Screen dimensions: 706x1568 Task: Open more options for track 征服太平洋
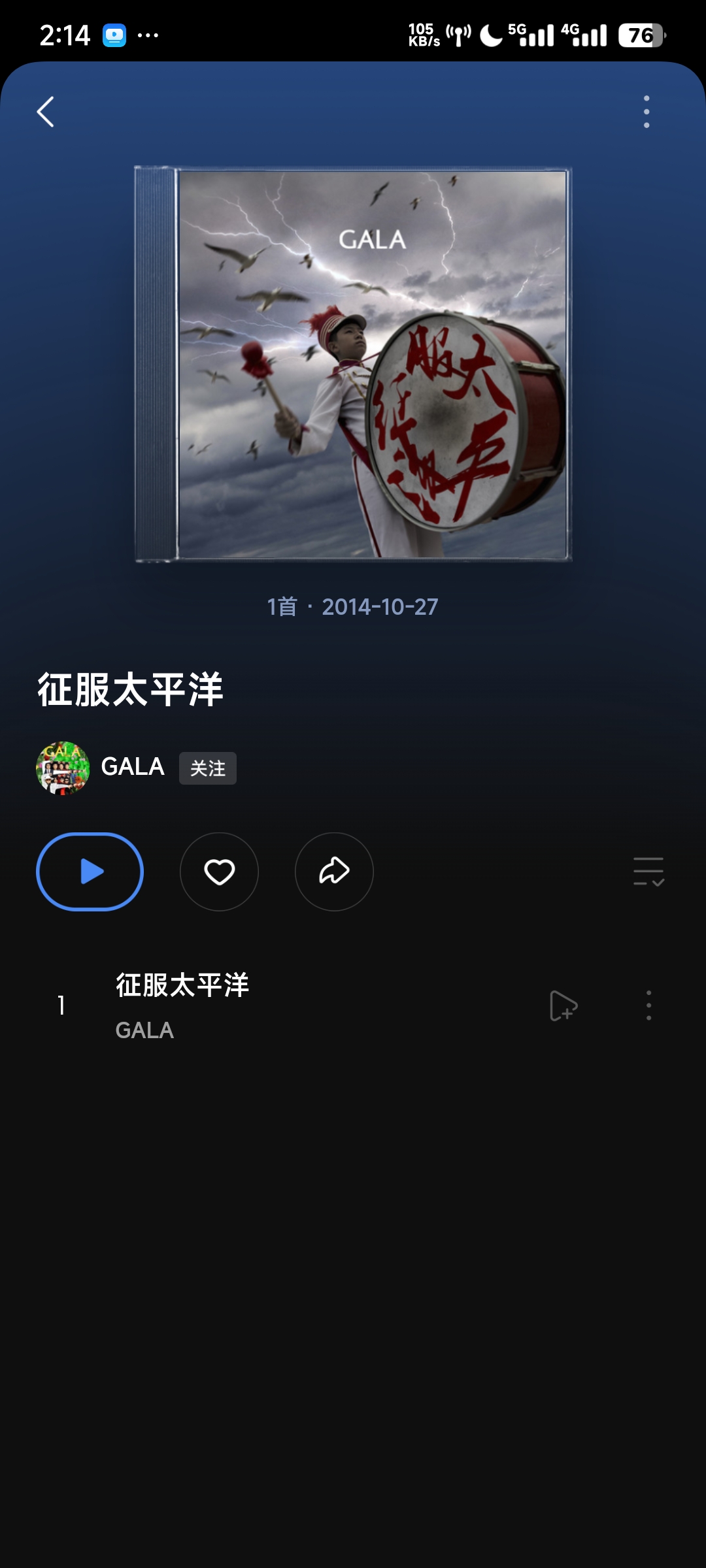tap(648, 1005)
